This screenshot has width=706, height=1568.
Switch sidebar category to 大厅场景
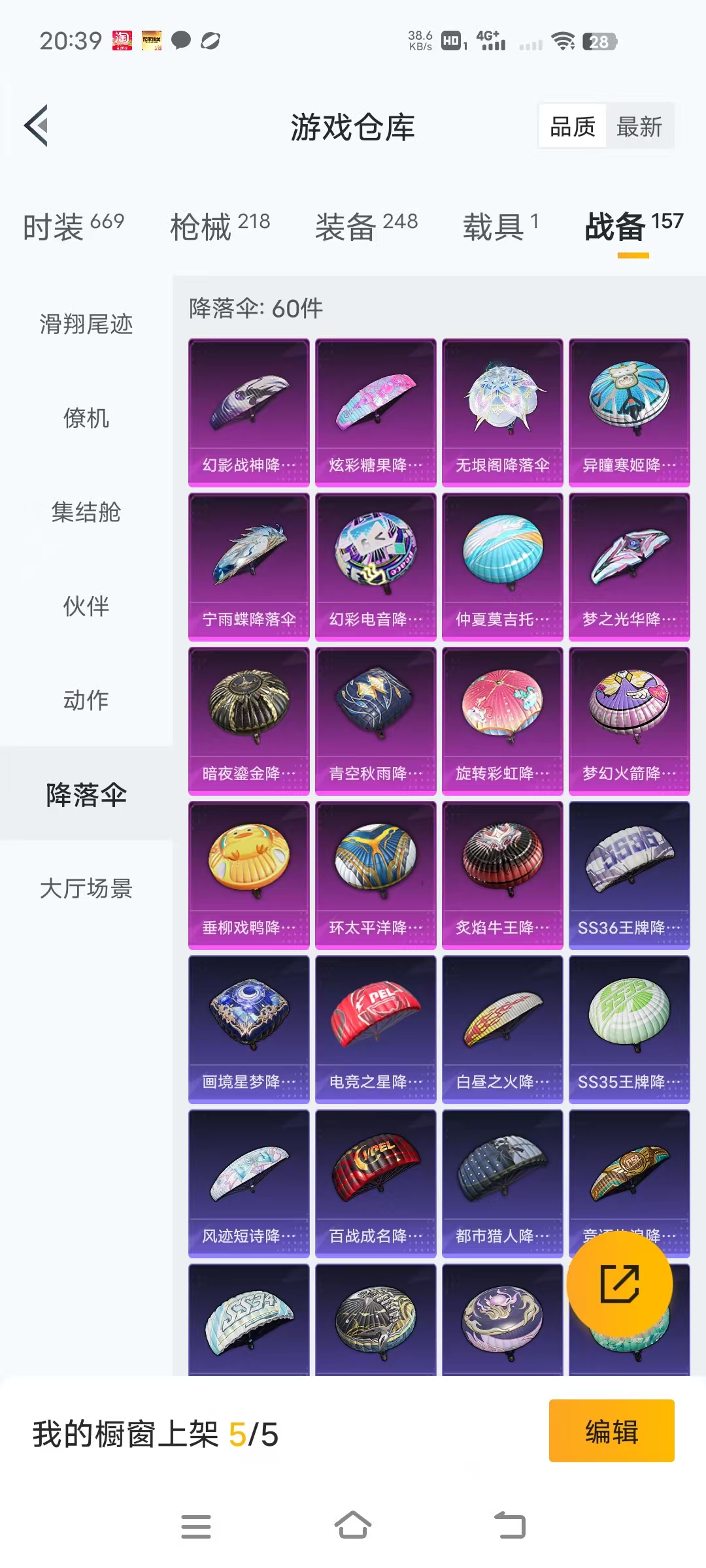point(86,889)
